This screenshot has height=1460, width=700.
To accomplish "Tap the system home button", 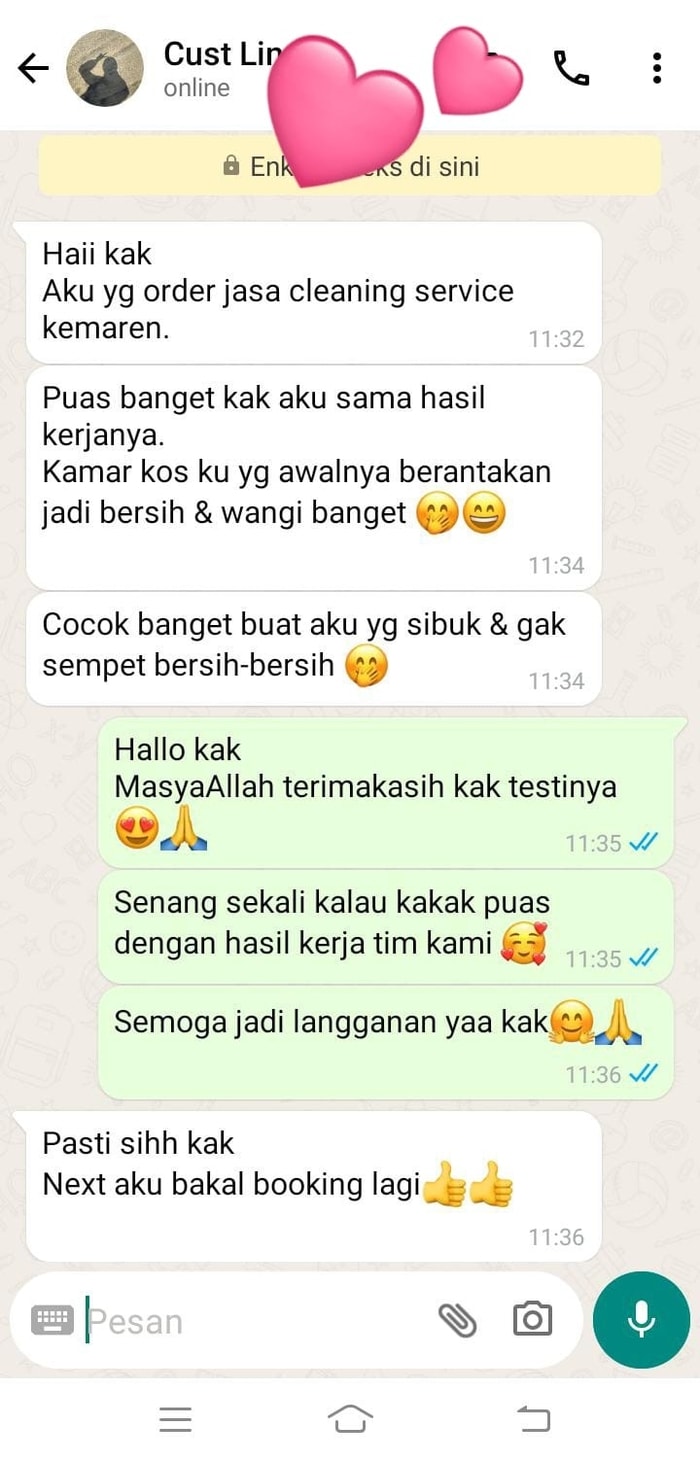I will (x=350, y=1418).
